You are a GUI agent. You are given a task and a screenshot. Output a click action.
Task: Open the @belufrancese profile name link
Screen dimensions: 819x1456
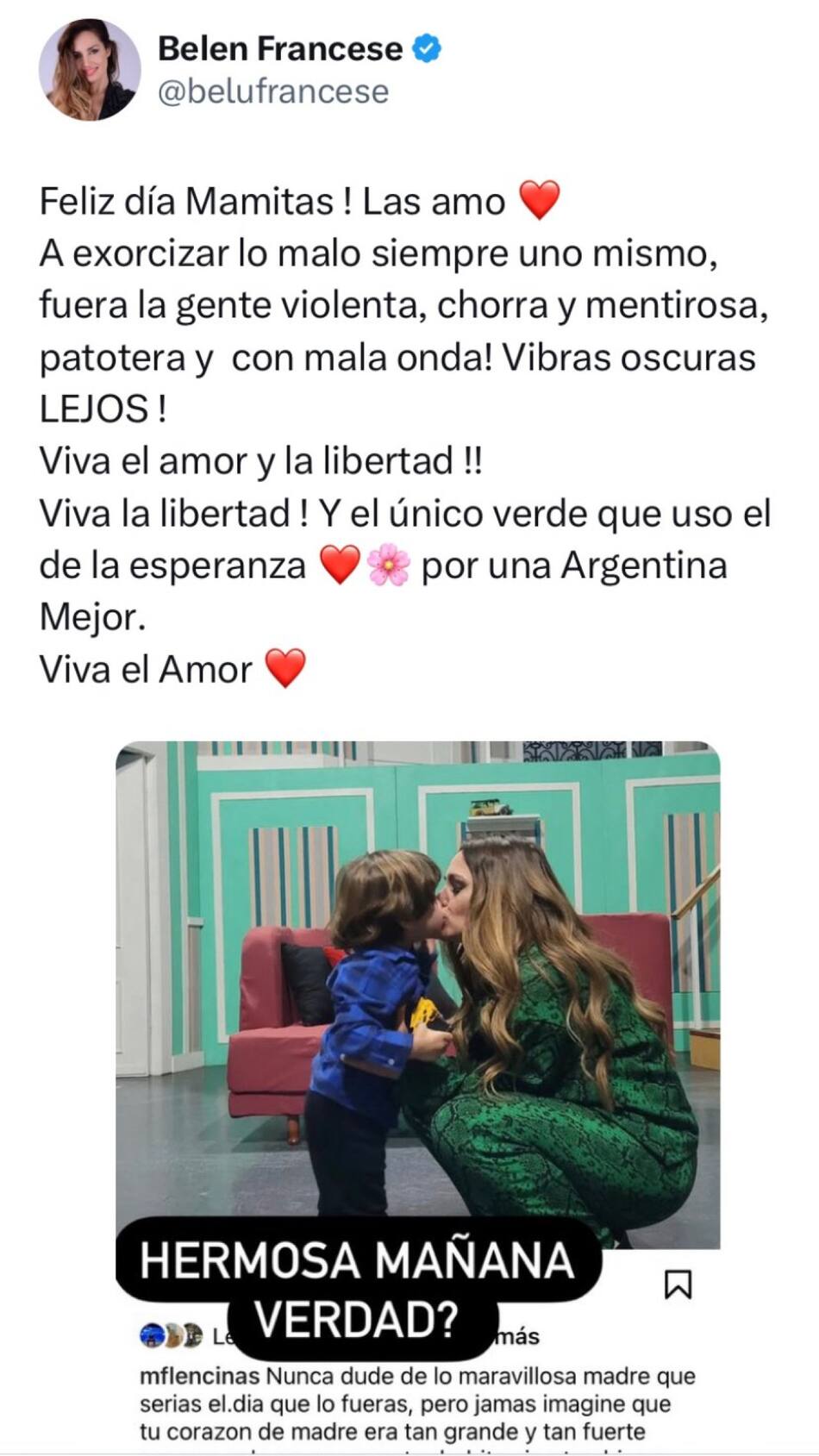pos(272,91)
